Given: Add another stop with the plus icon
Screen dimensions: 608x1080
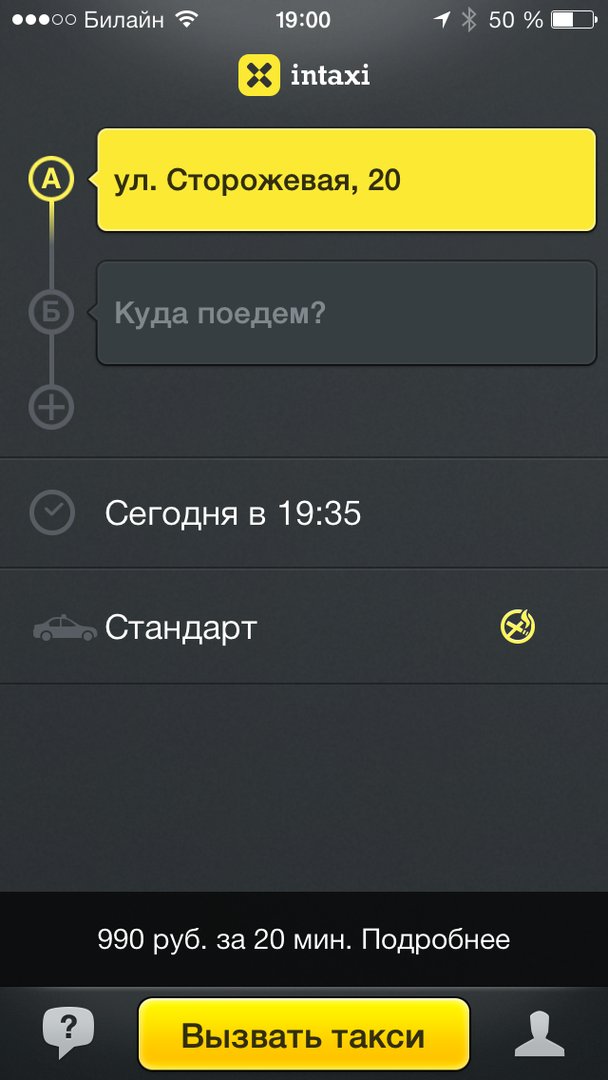Looking at the screenshot, I should click(51, 407).
